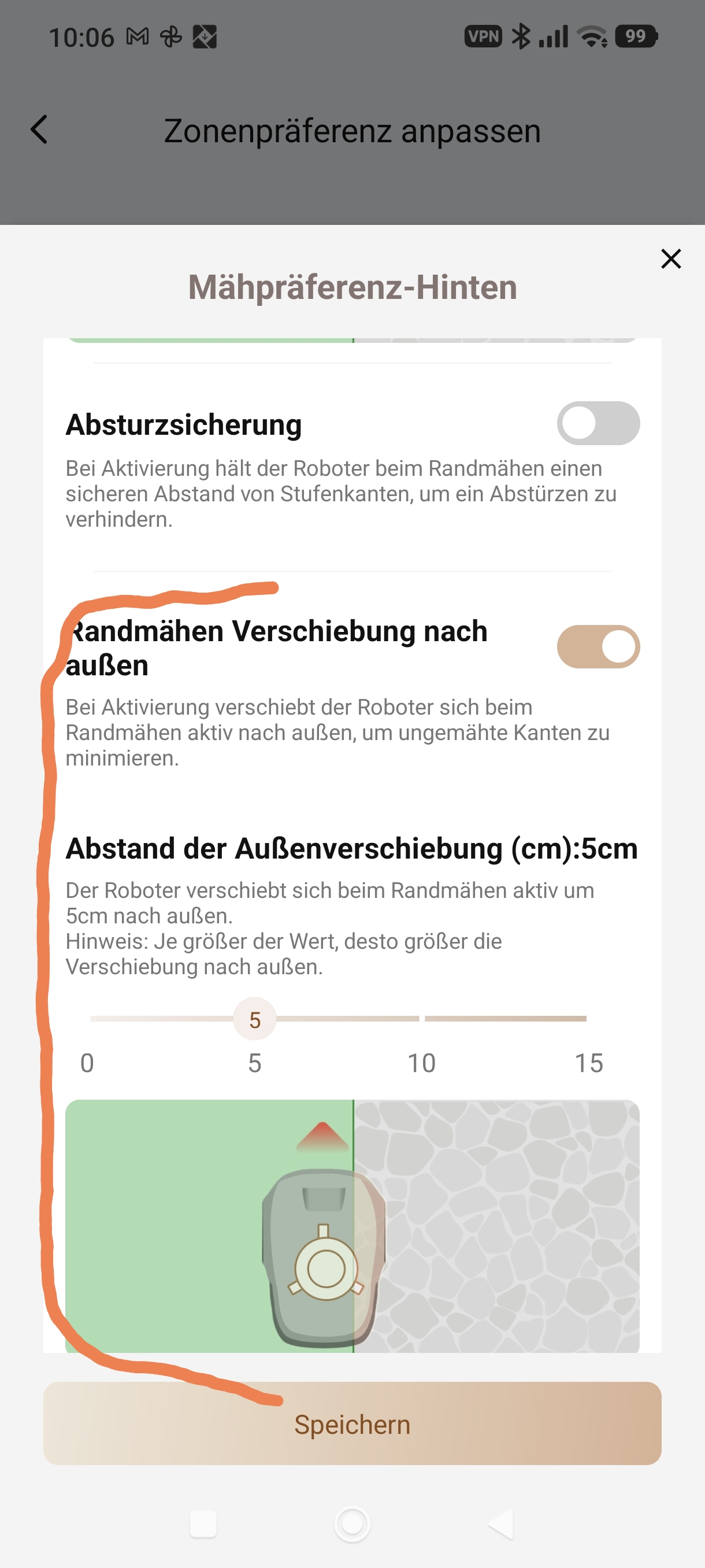Set offset slider to 10
The width and height of the screenshot is (705, 1568).
(x=421, y=1018)
